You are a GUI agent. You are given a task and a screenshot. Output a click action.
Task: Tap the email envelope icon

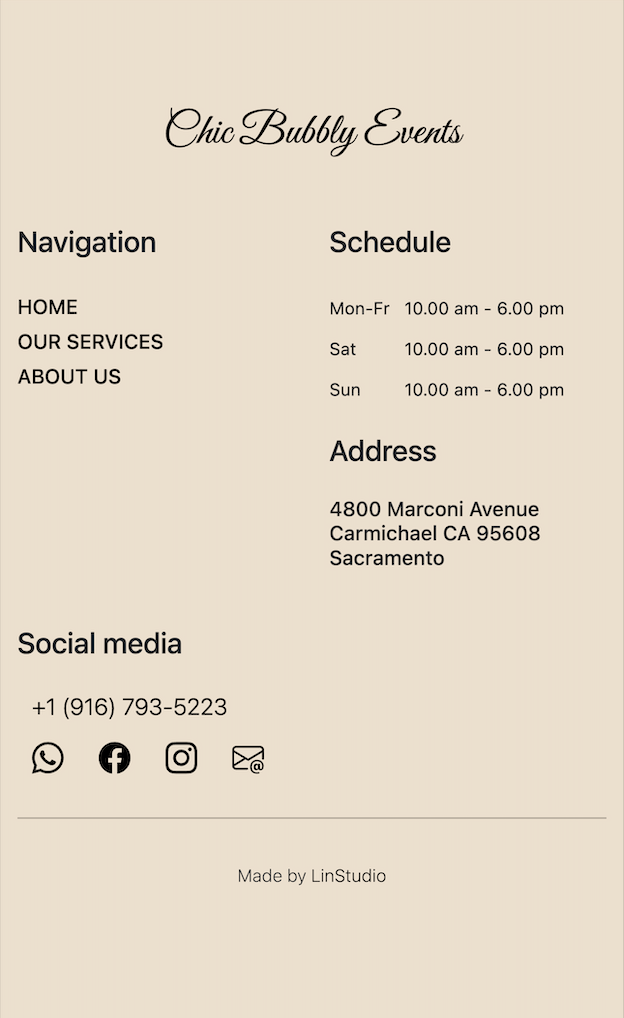(248, 759)
